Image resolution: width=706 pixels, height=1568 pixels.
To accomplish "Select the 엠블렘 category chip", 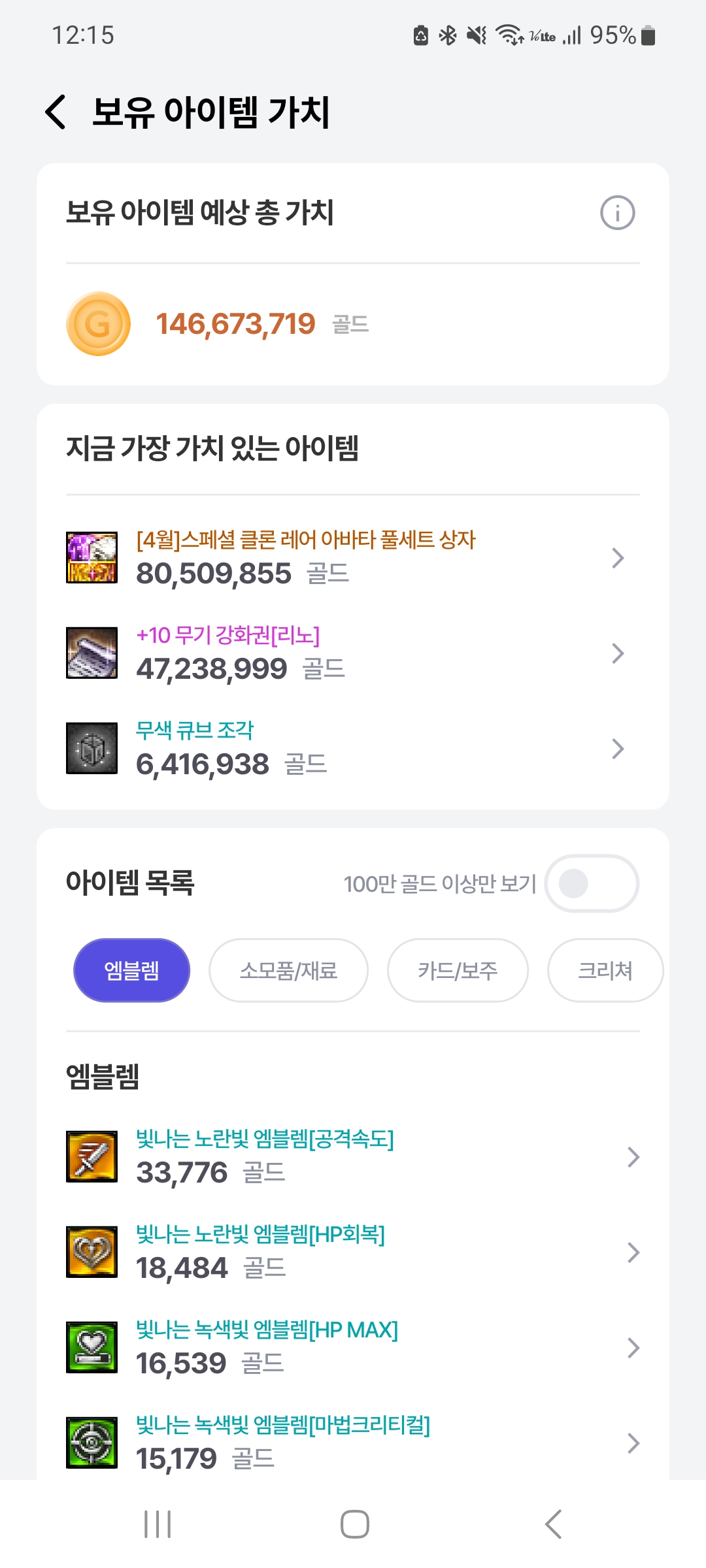I will [131, 970].
